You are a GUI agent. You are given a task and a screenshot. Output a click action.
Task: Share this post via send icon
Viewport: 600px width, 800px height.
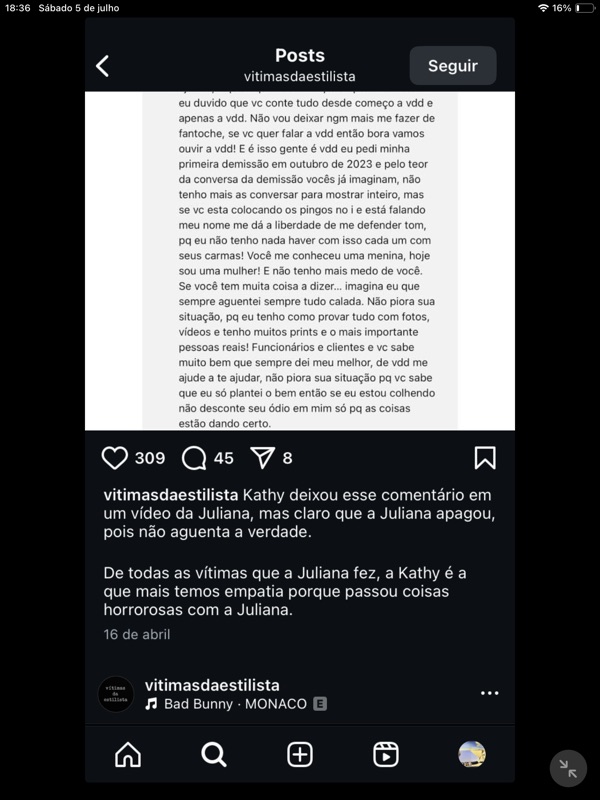point(262,458)
